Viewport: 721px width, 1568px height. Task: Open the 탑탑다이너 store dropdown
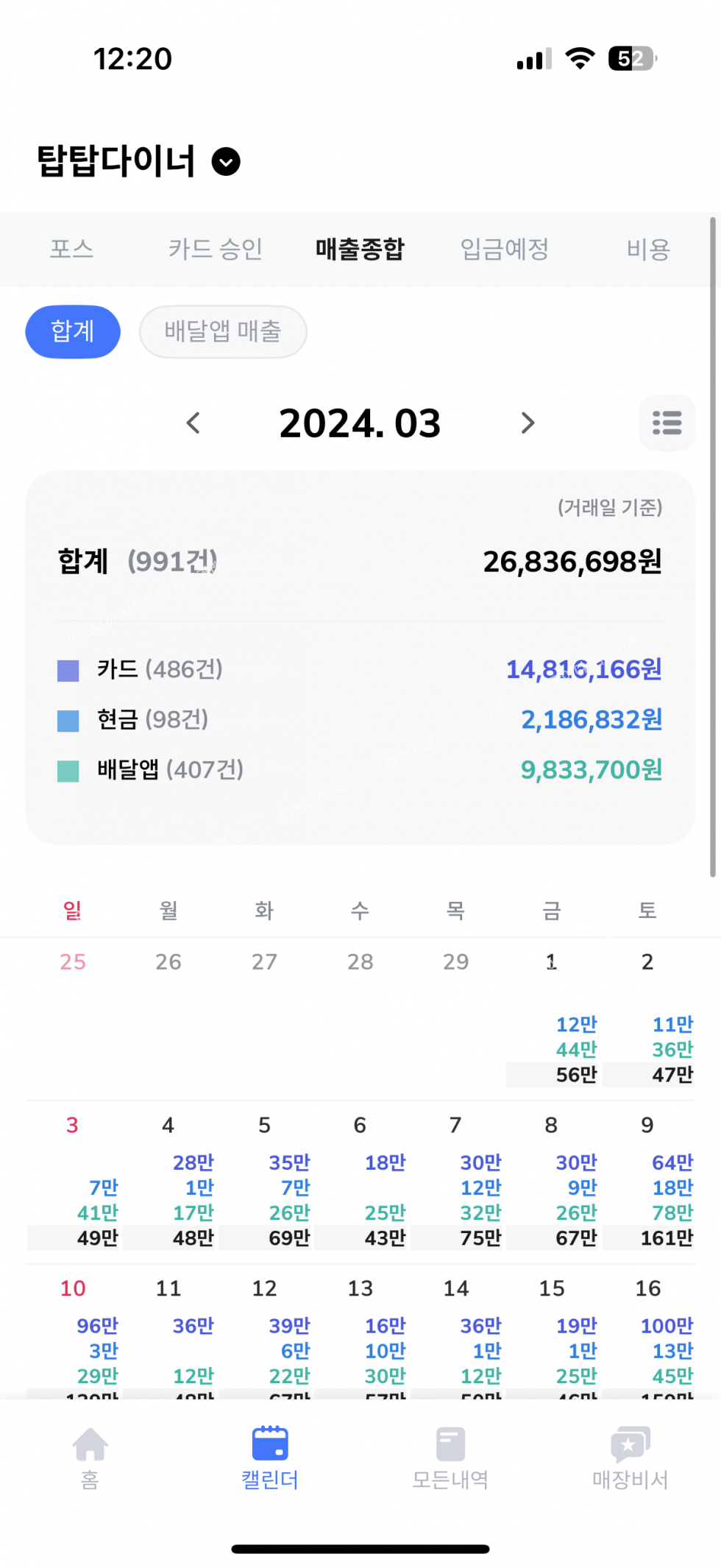pos(225,161)
